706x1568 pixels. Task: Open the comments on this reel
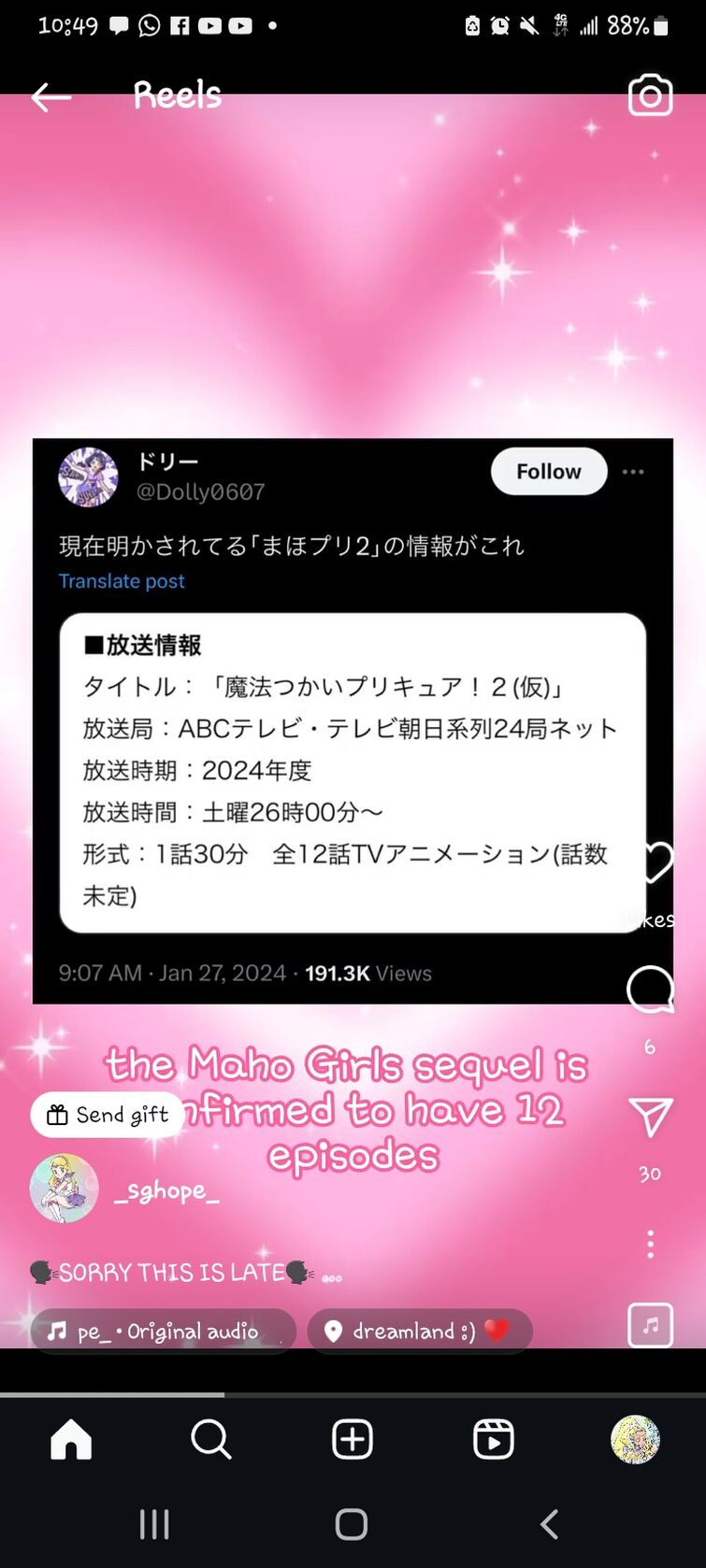coord(650,990)
